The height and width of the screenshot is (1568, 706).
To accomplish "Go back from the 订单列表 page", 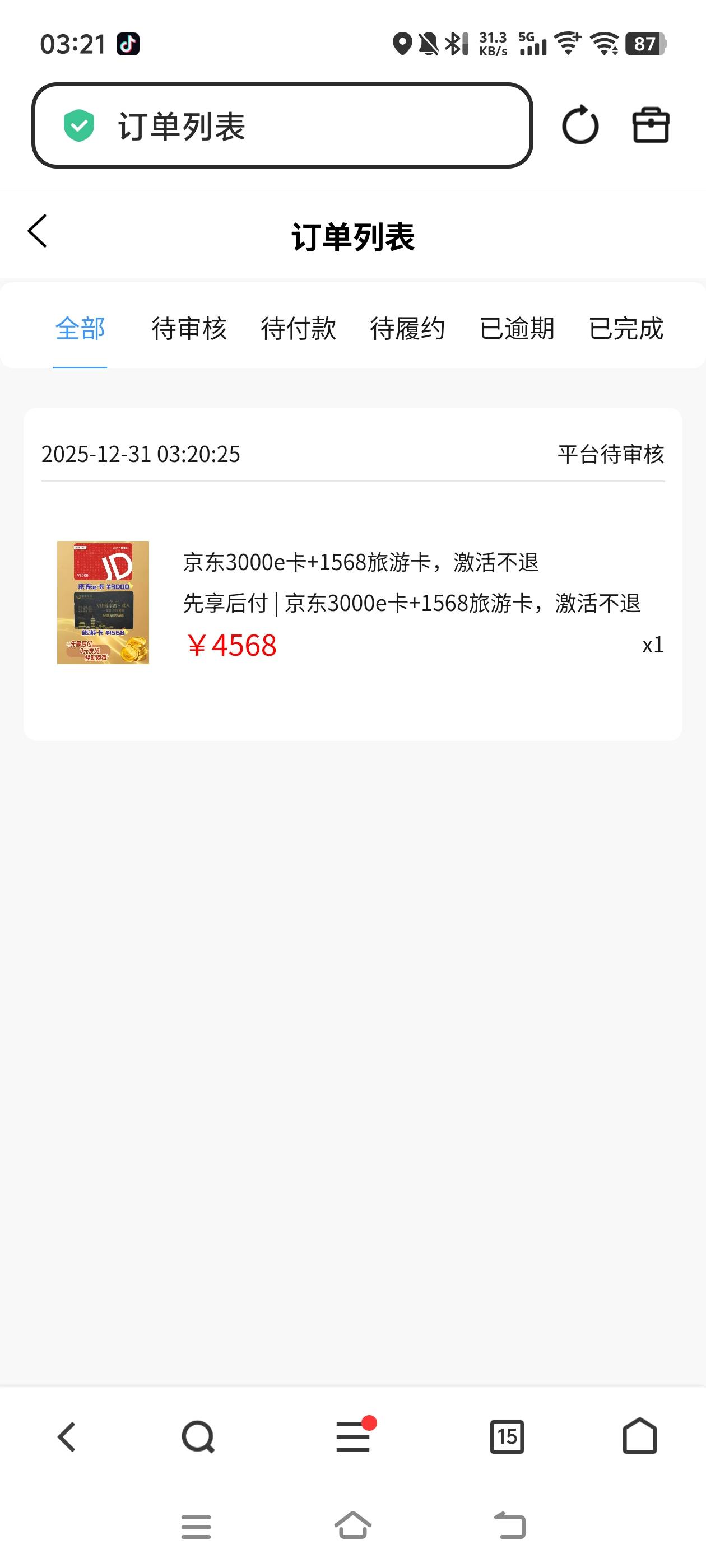I will pyautogui.click(x=38, y=231).
